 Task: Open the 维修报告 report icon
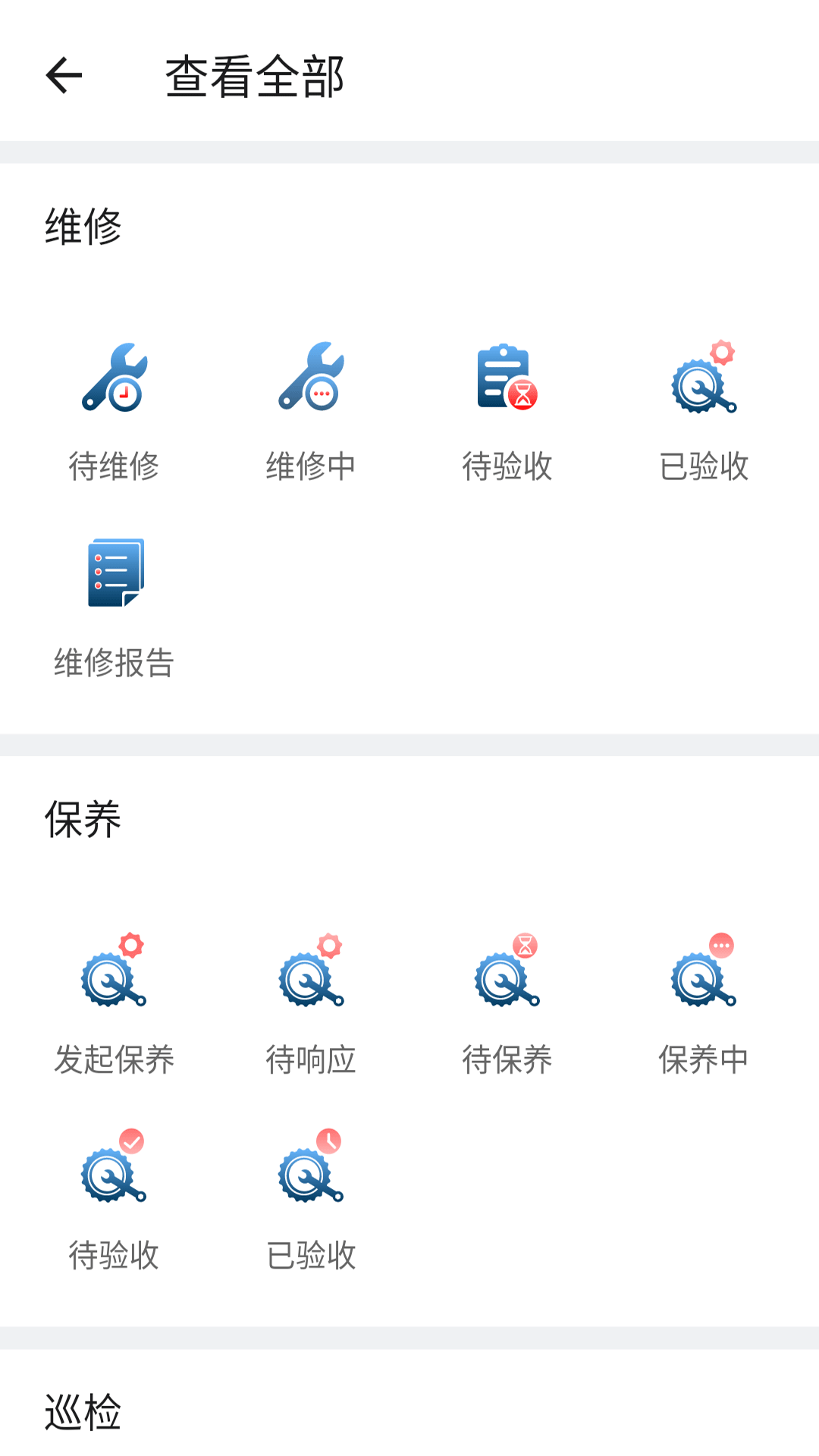pyautogui.click(x=115, y=573)
